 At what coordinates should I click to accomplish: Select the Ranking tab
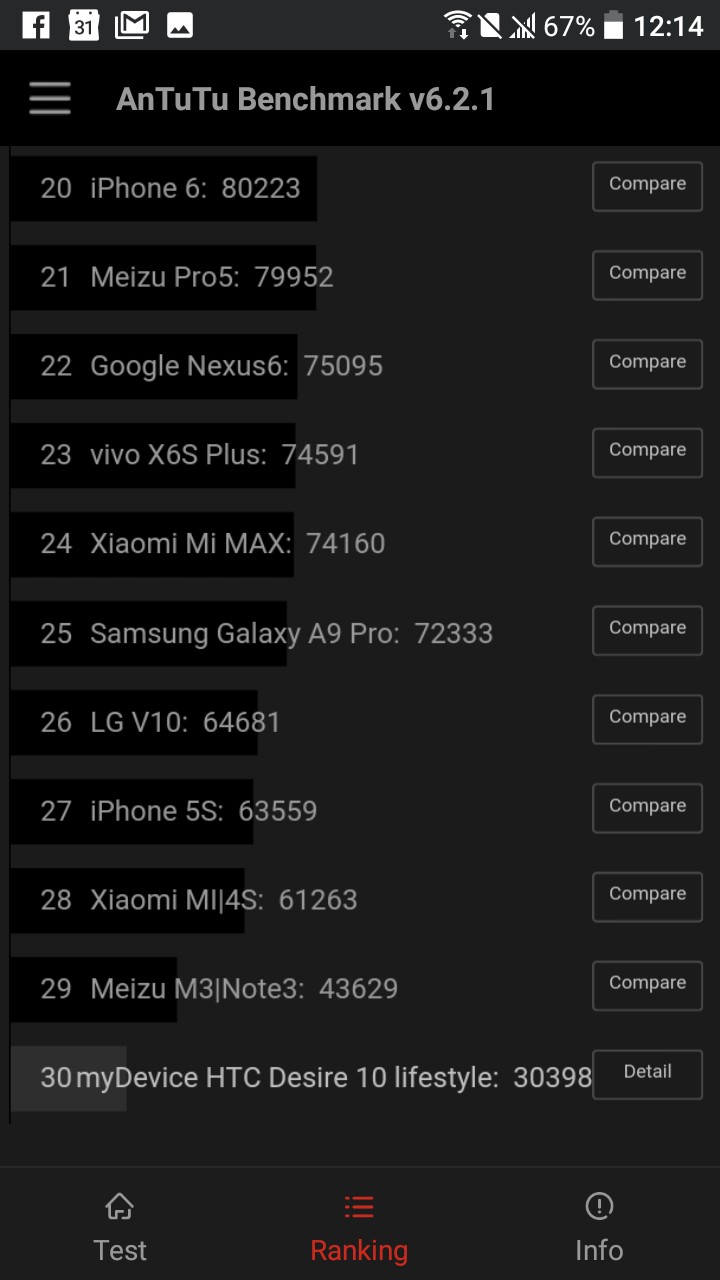tap(359, 1226)
